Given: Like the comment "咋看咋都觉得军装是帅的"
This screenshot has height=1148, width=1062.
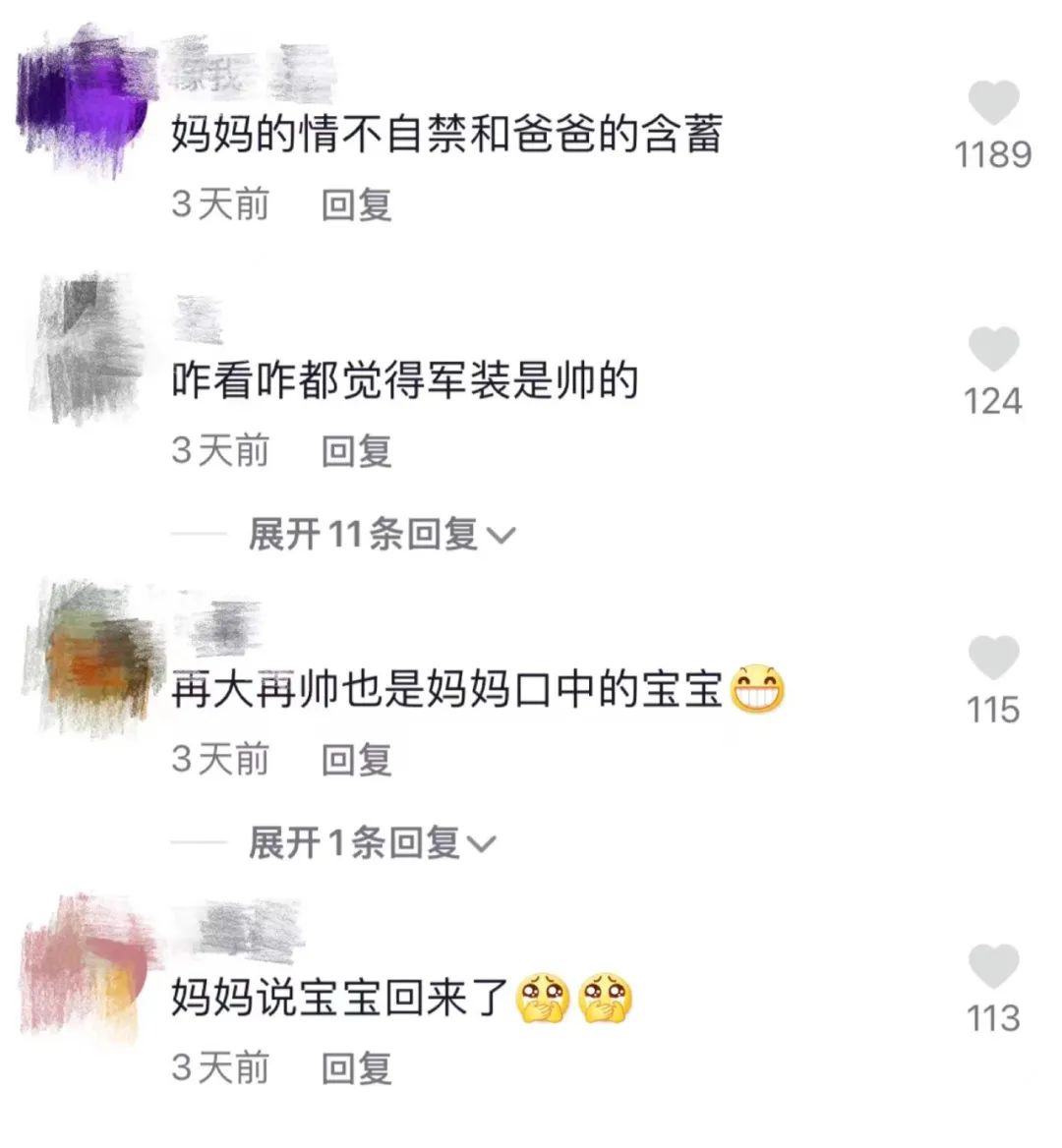Looking at the screenshot, I should 993,351.
